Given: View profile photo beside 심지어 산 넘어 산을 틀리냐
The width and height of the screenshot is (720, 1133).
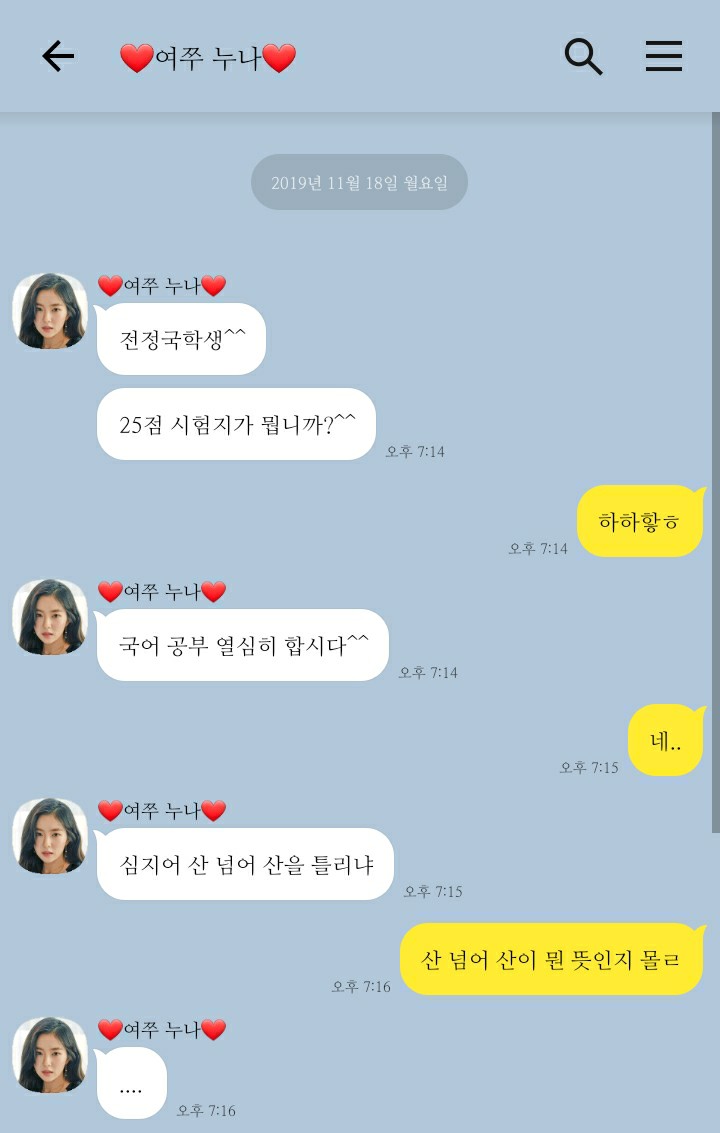Looking at the screenshot, I should point(50,836).
